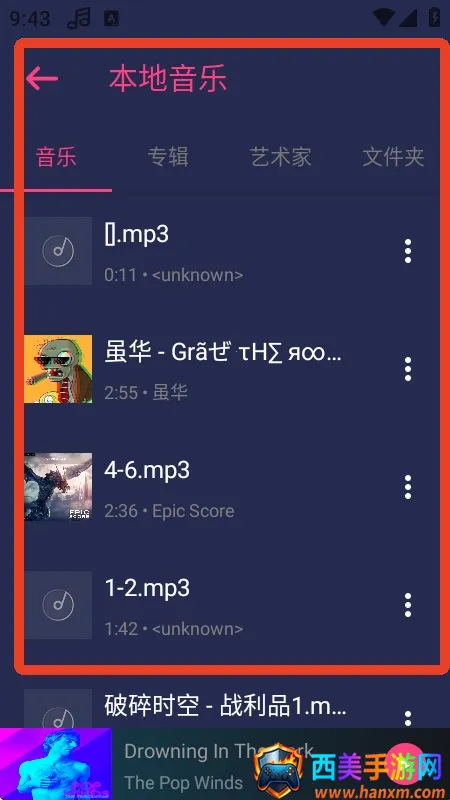
Task: Switch to the 专辑 tab
Action: click(168, 157)
